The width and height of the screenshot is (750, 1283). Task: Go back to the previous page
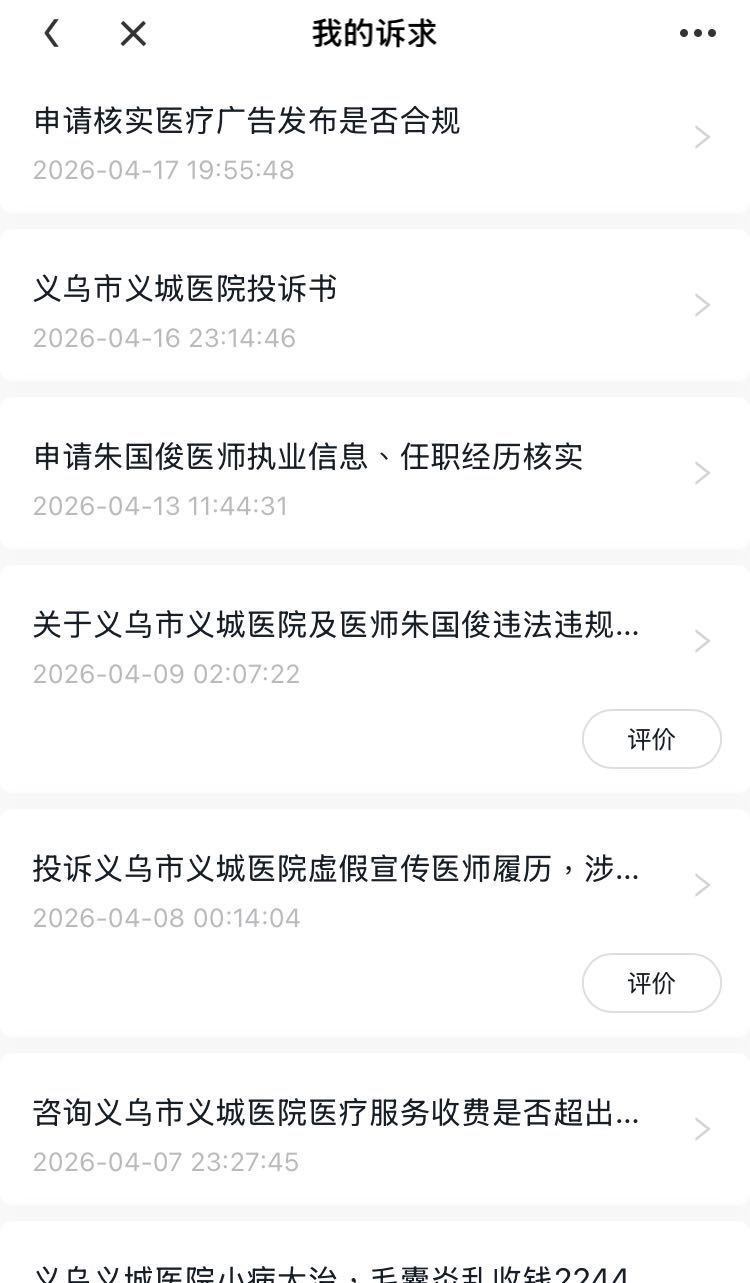pyautogui.click(x=52, y=34)
